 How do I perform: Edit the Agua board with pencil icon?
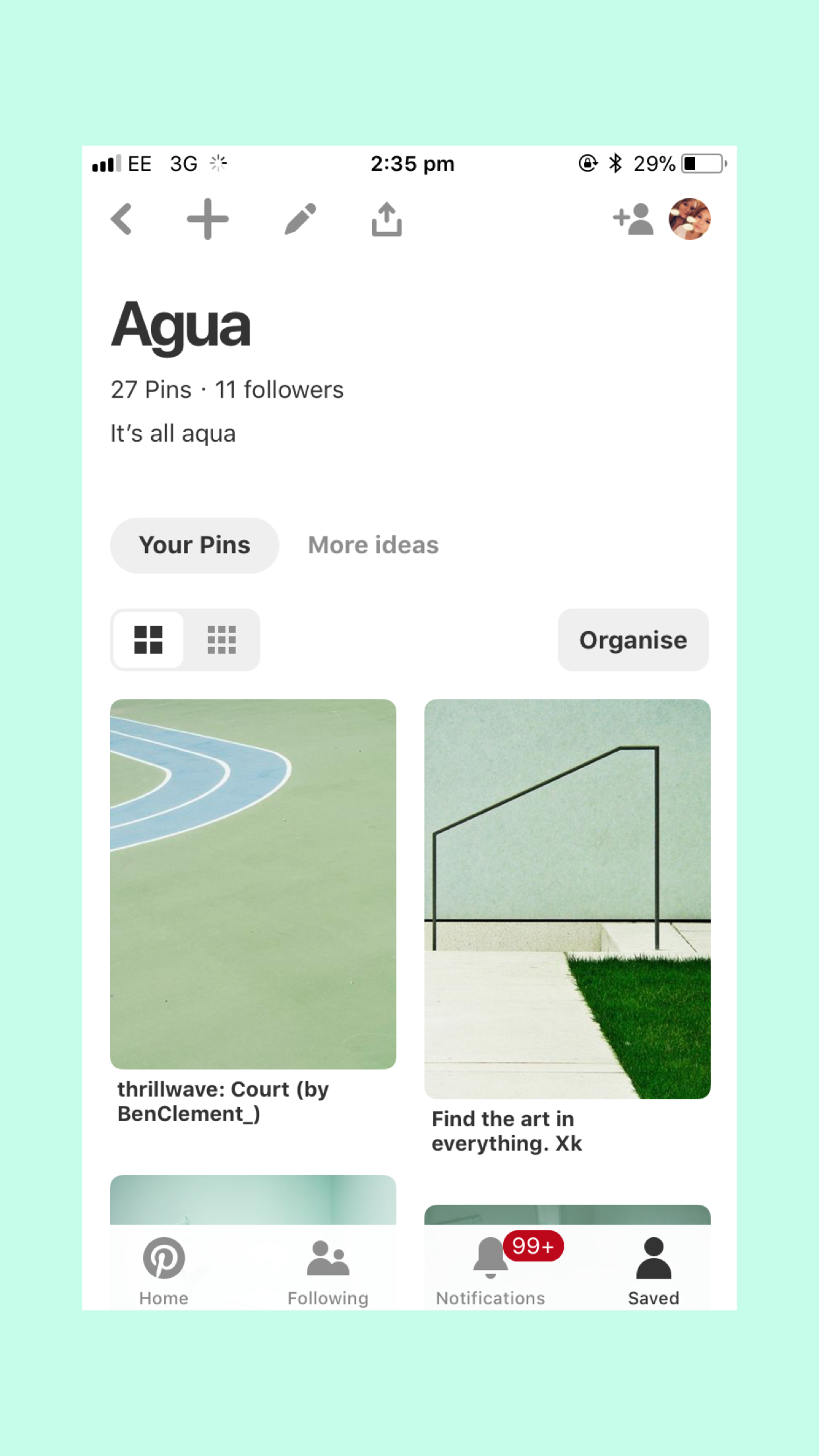tap(300, 219)
